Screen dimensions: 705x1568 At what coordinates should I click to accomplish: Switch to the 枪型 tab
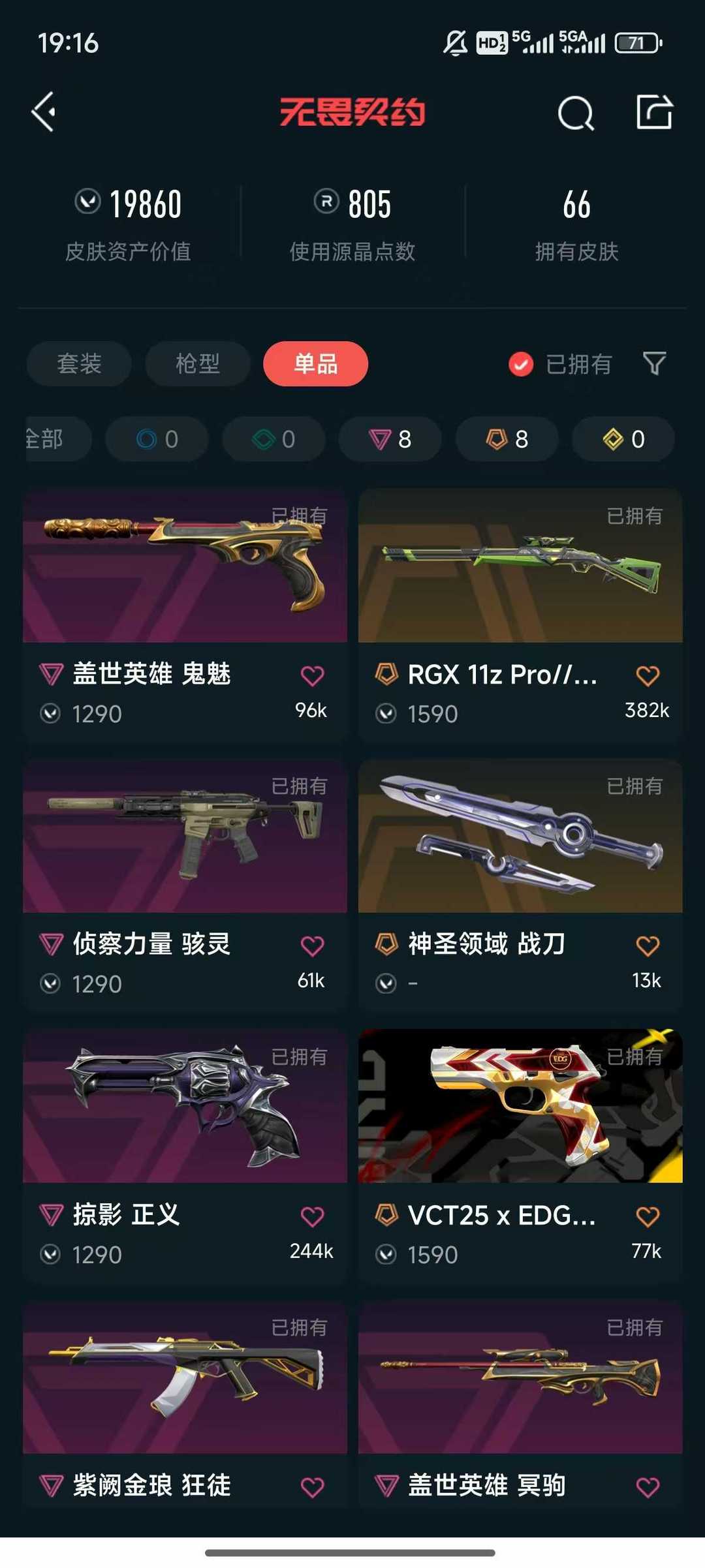pos(197,363)
